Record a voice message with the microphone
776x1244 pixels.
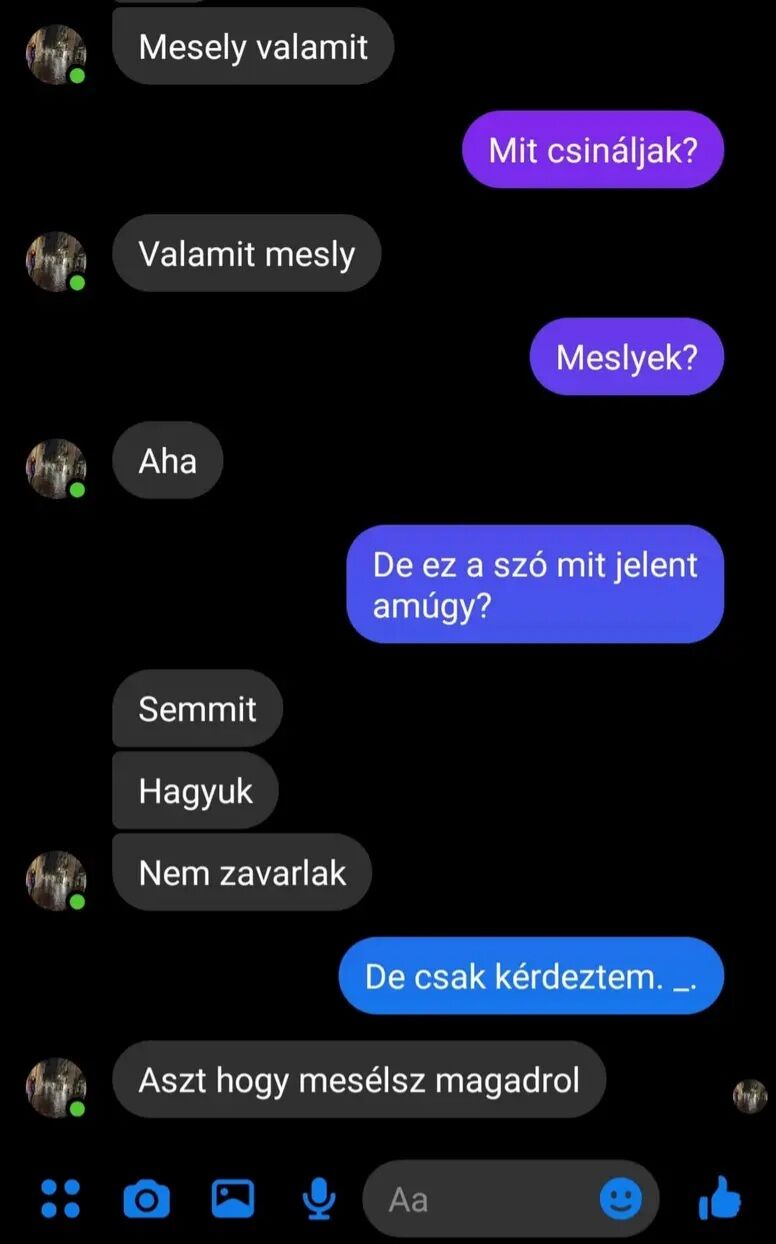point(319,1198)
